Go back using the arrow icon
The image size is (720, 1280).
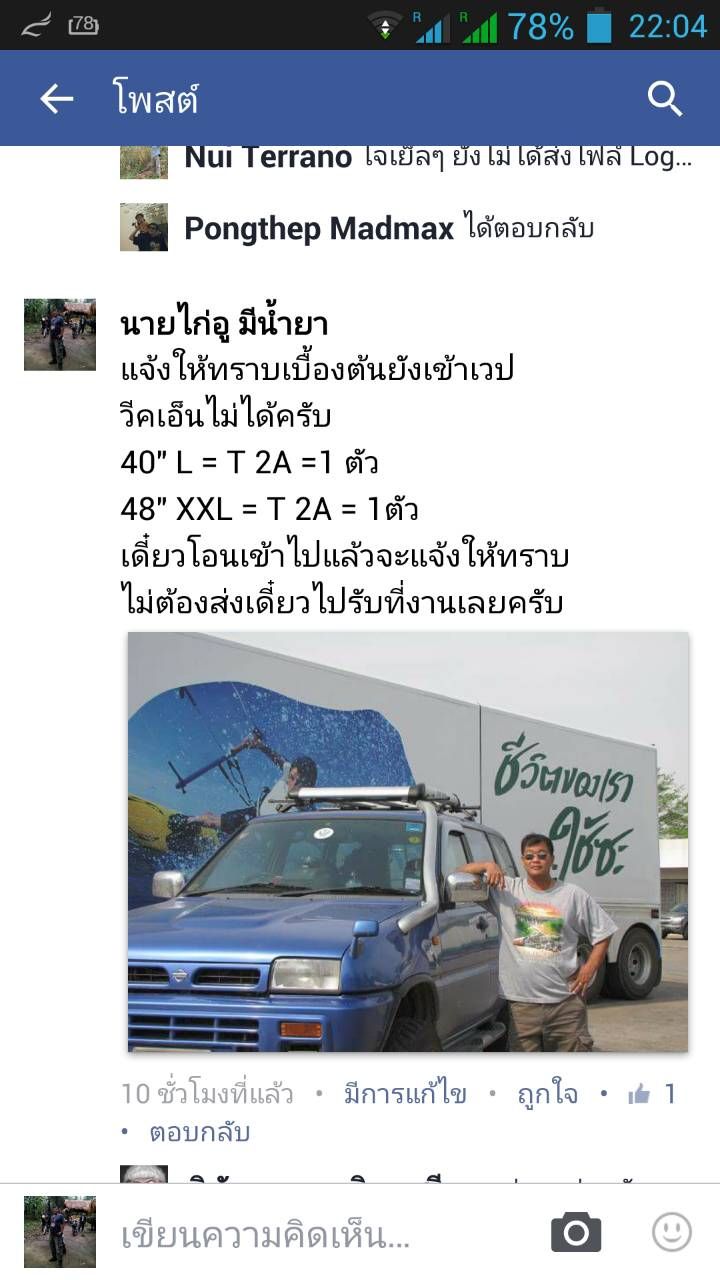pyautogui.click(x=57, y=98)
